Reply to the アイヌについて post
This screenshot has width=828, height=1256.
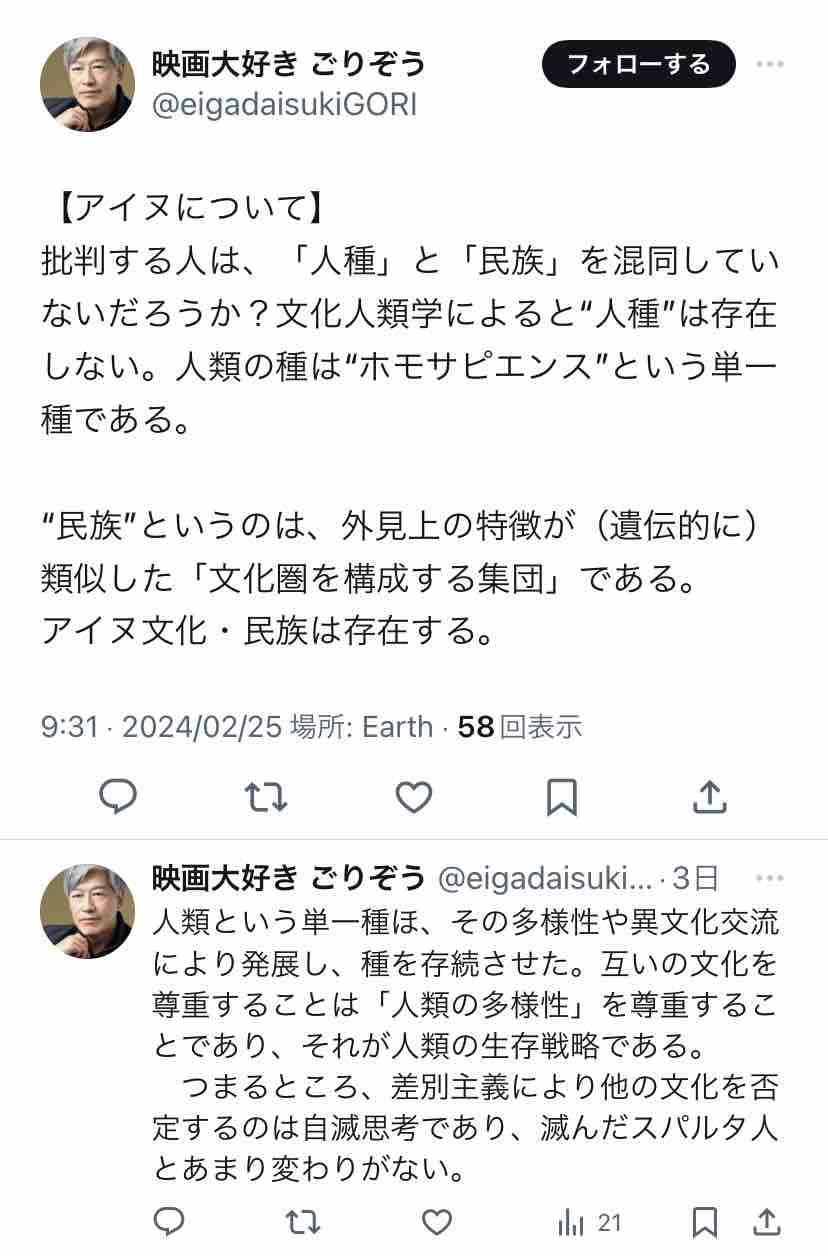tap(119, 796)
